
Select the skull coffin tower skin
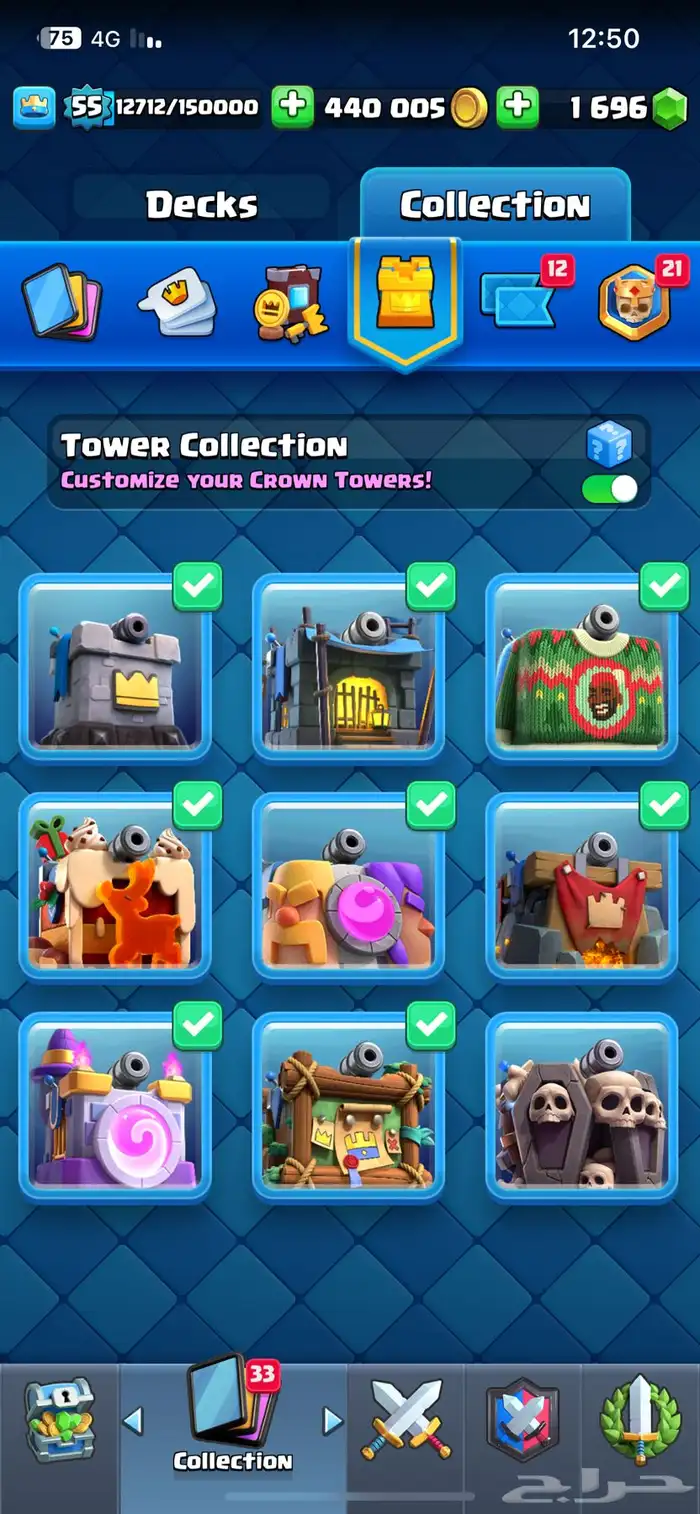click(581, 1108)
